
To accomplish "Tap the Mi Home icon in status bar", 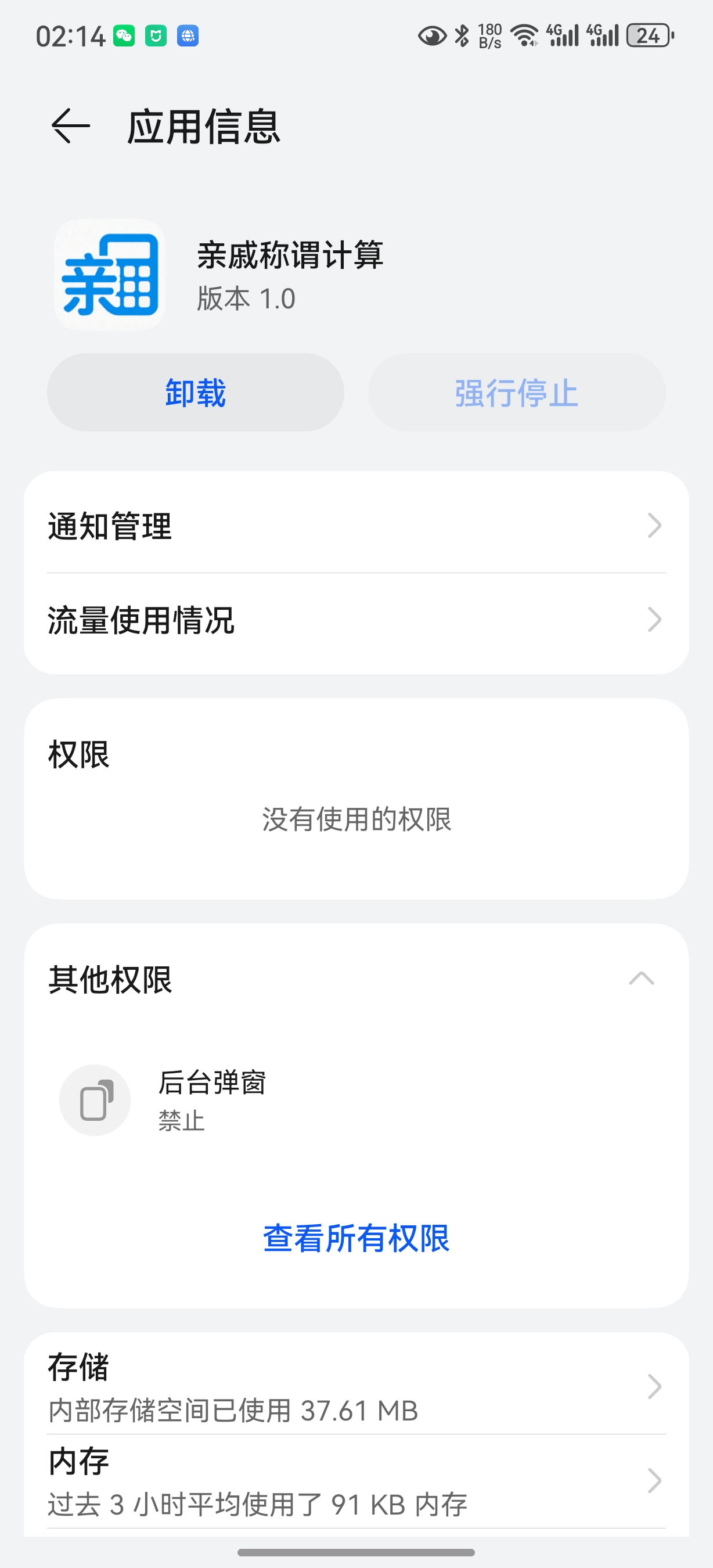I will (x=156, y=37).
